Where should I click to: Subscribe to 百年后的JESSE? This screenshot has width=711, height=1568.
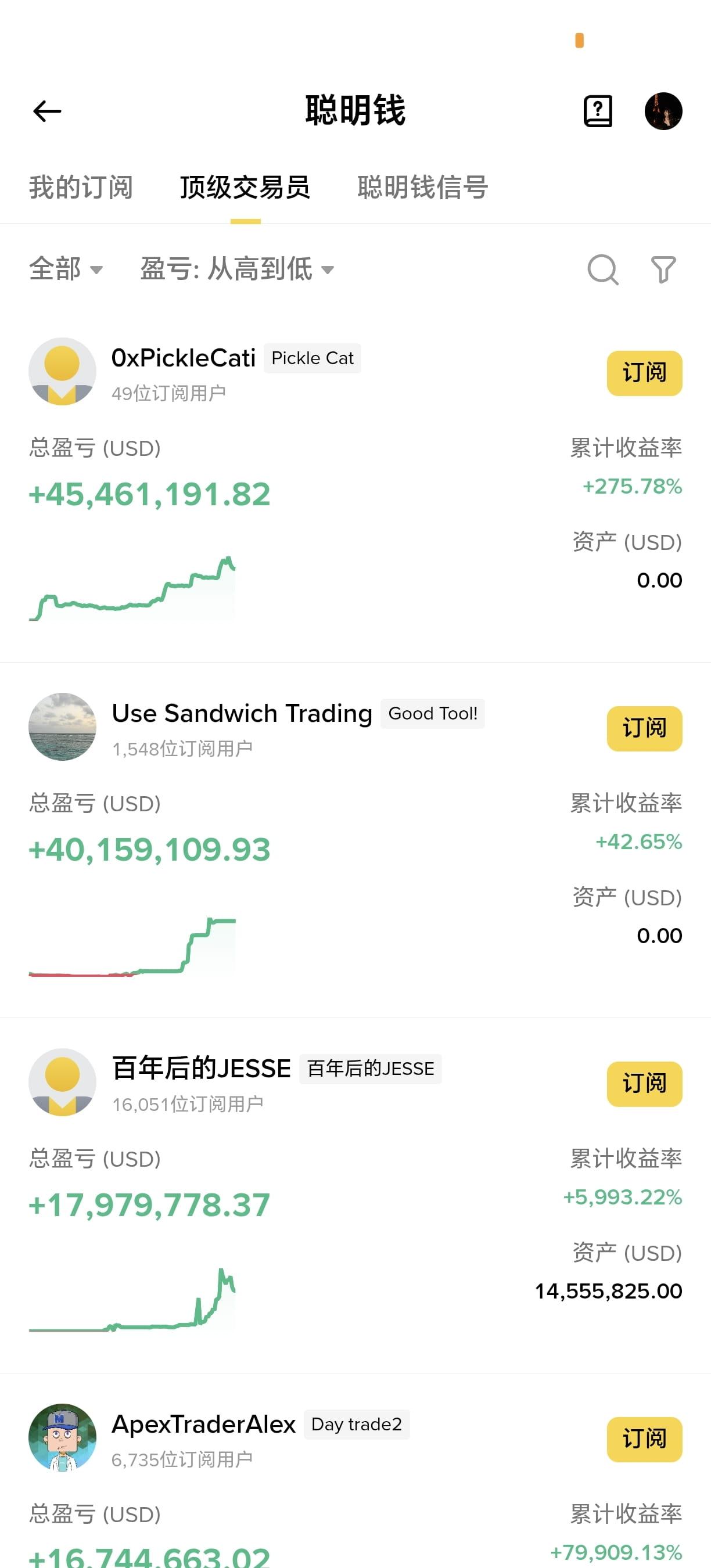(x=644, y=1084)
